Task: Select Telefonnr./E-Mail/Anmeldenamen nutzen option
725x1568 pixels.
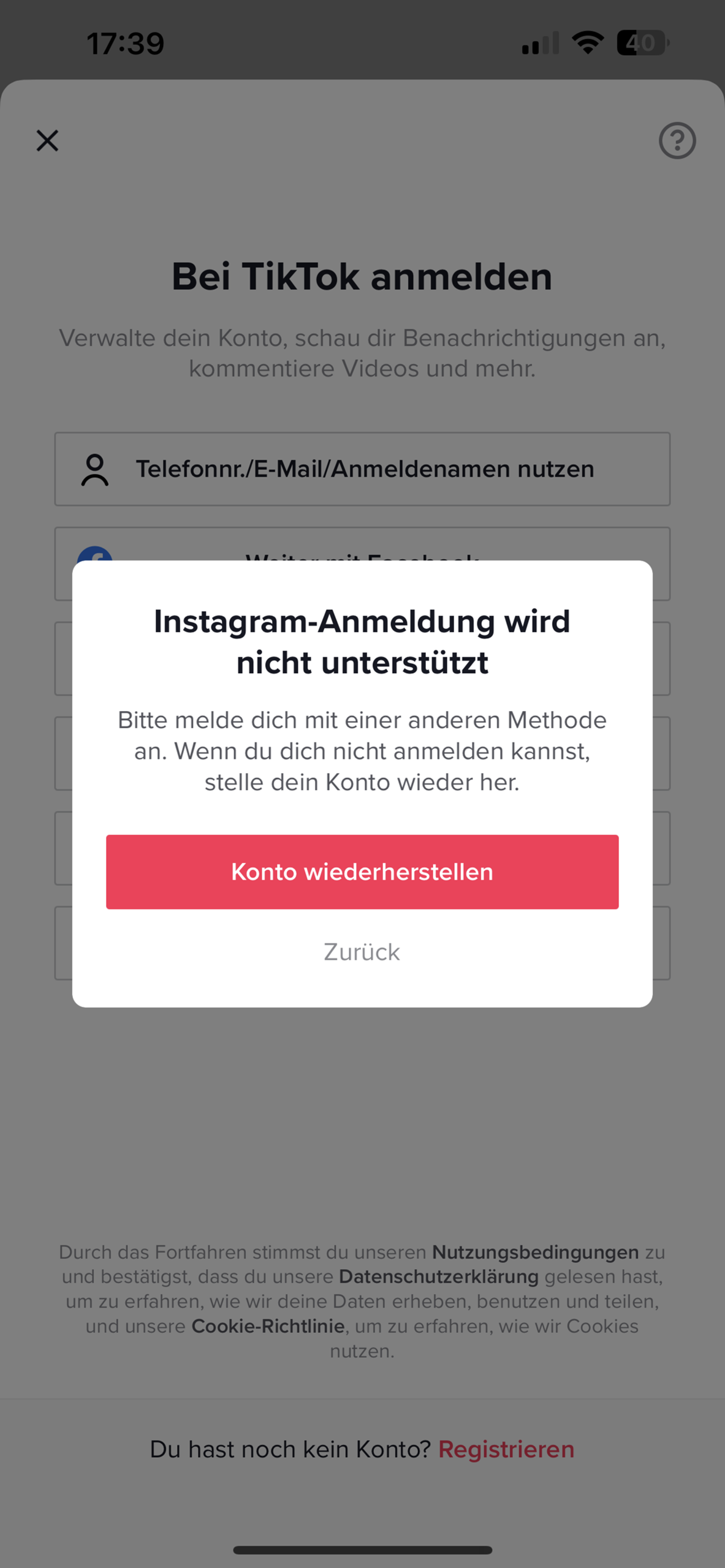Action: tap(362, 469)
